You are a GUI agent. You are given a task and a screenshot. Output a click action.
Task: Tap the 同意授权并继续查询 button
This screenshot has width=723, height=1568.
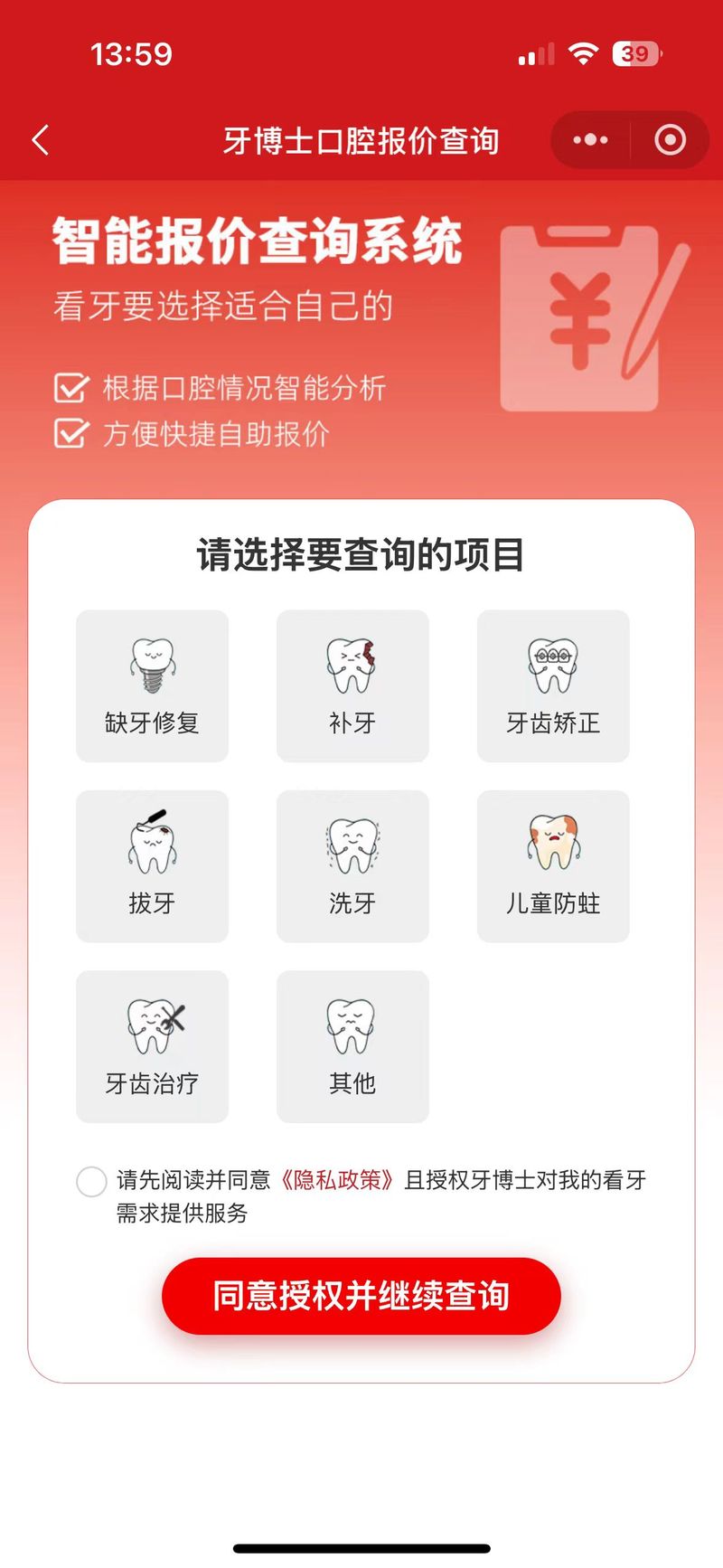coord(361,1296)
